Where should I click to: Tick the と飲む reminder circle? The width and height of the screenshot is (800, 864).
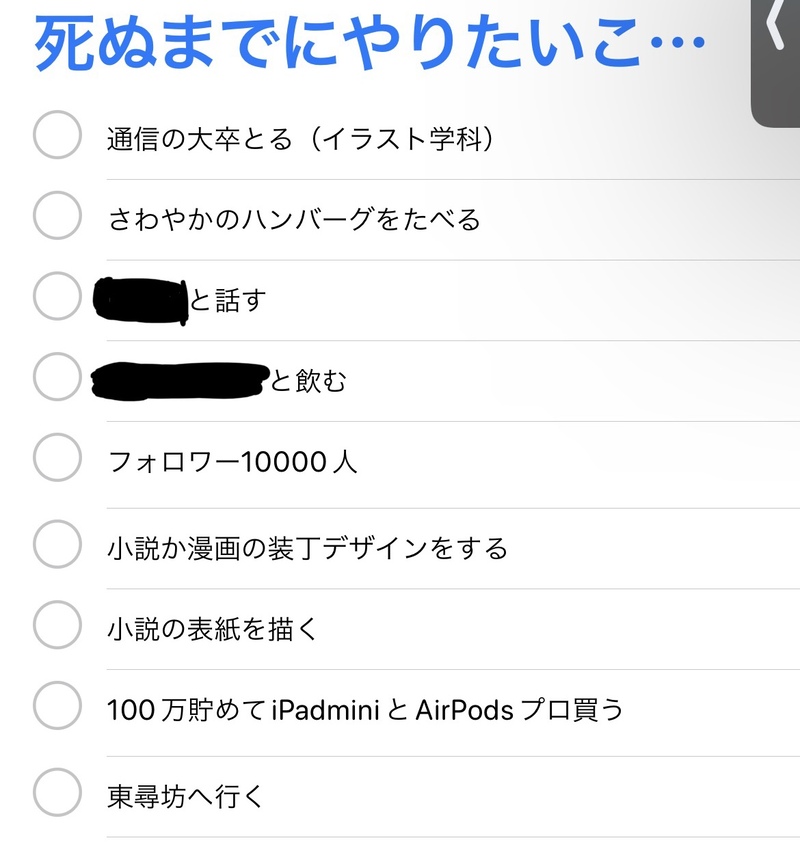point(57,377)
